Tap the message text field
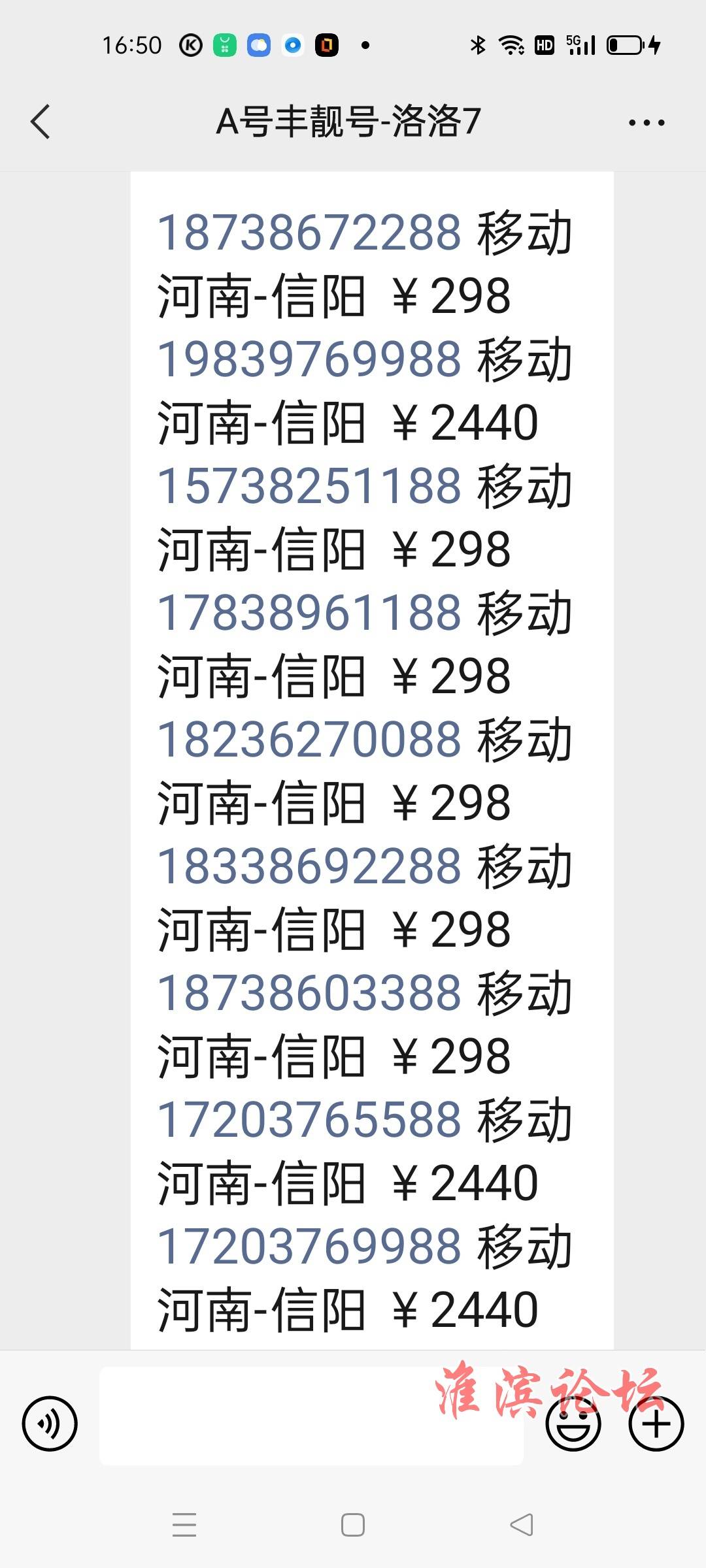Screen dimensions: 706x1568 coord(311,1416)
